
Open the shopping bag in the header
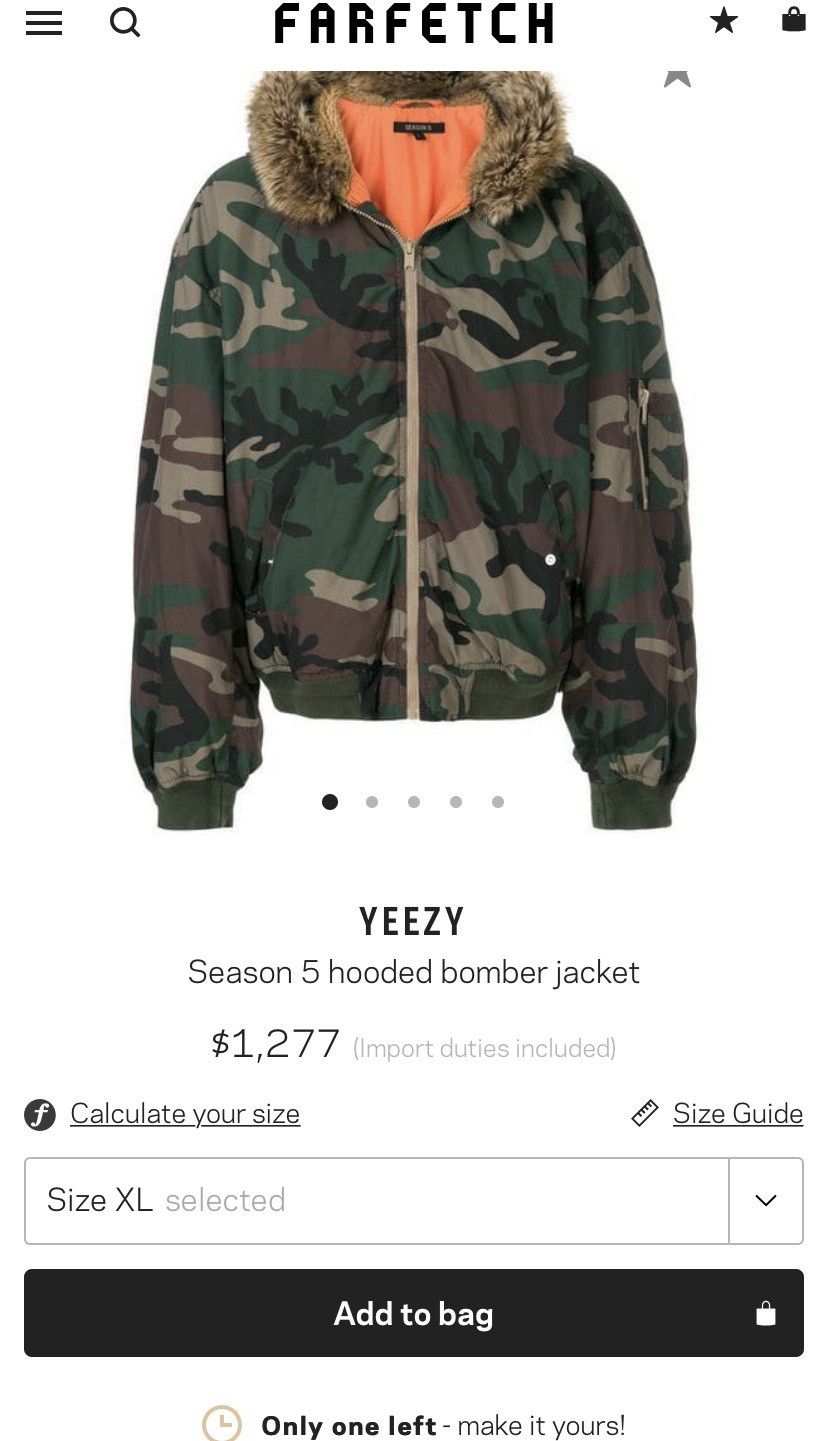pyautogui.click(x=794, y=19)
